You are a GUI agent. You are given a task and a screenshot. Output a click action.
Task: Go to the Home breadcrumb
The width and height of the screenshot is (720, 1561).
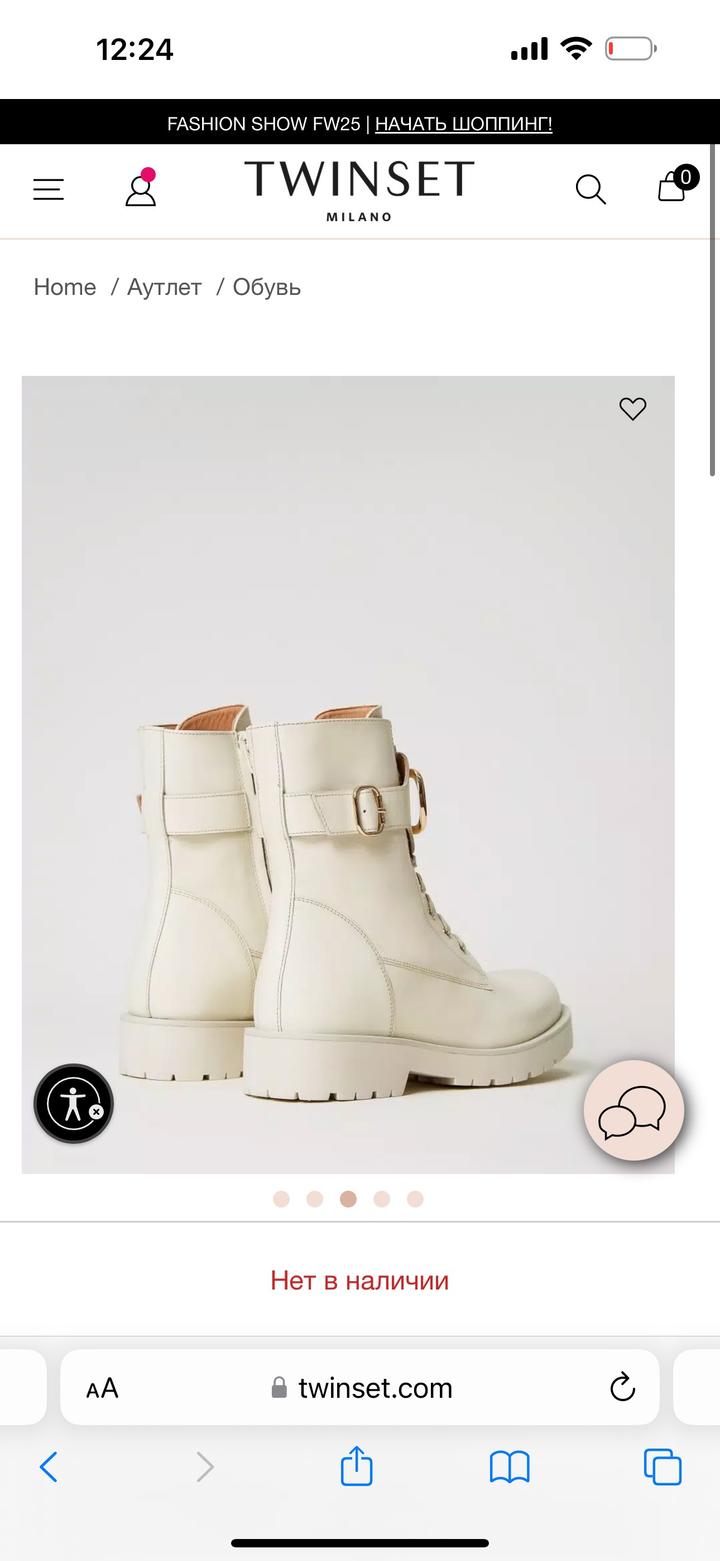point(65,287)
